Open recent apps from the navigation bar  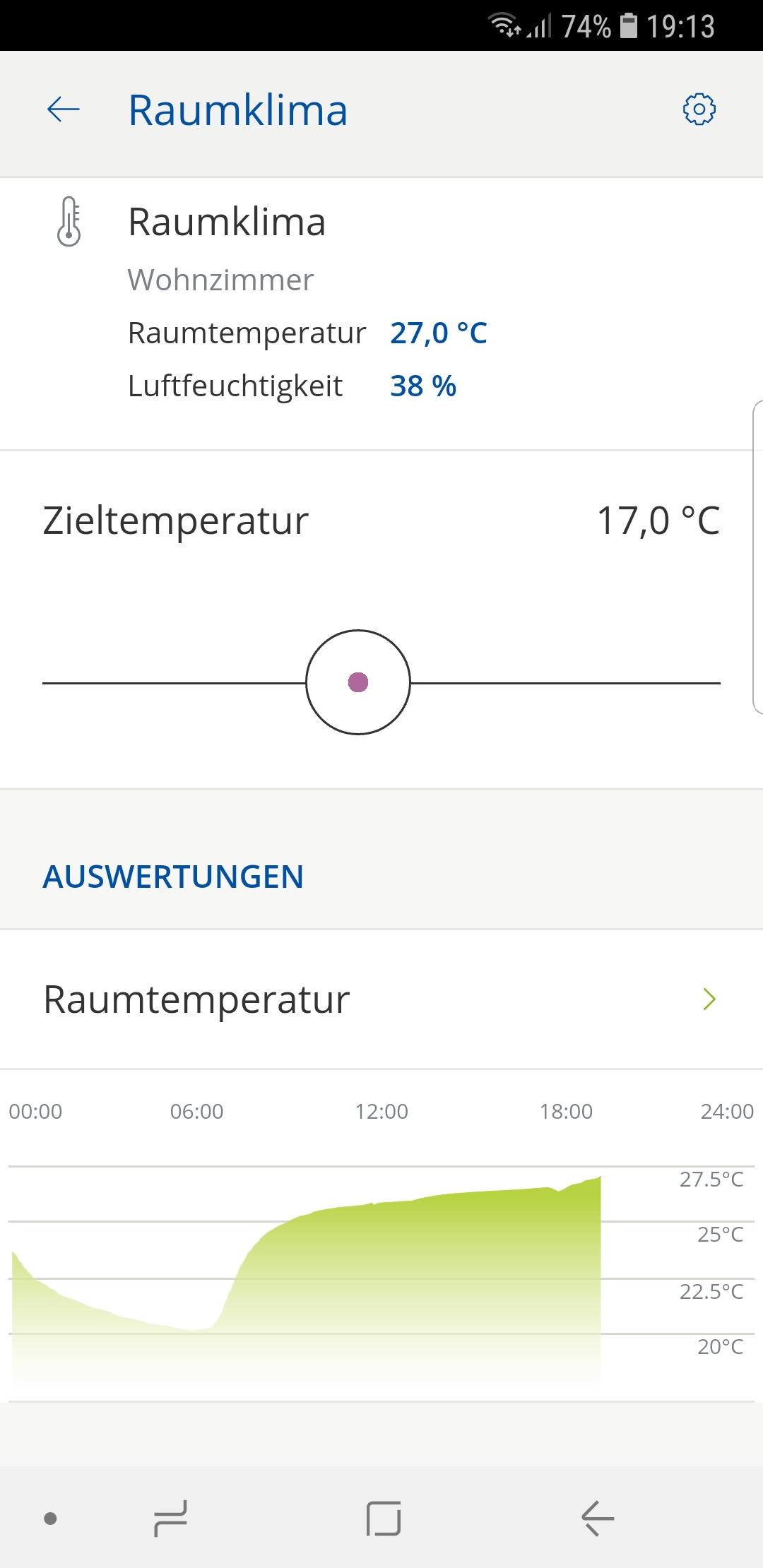(170, 1519)
